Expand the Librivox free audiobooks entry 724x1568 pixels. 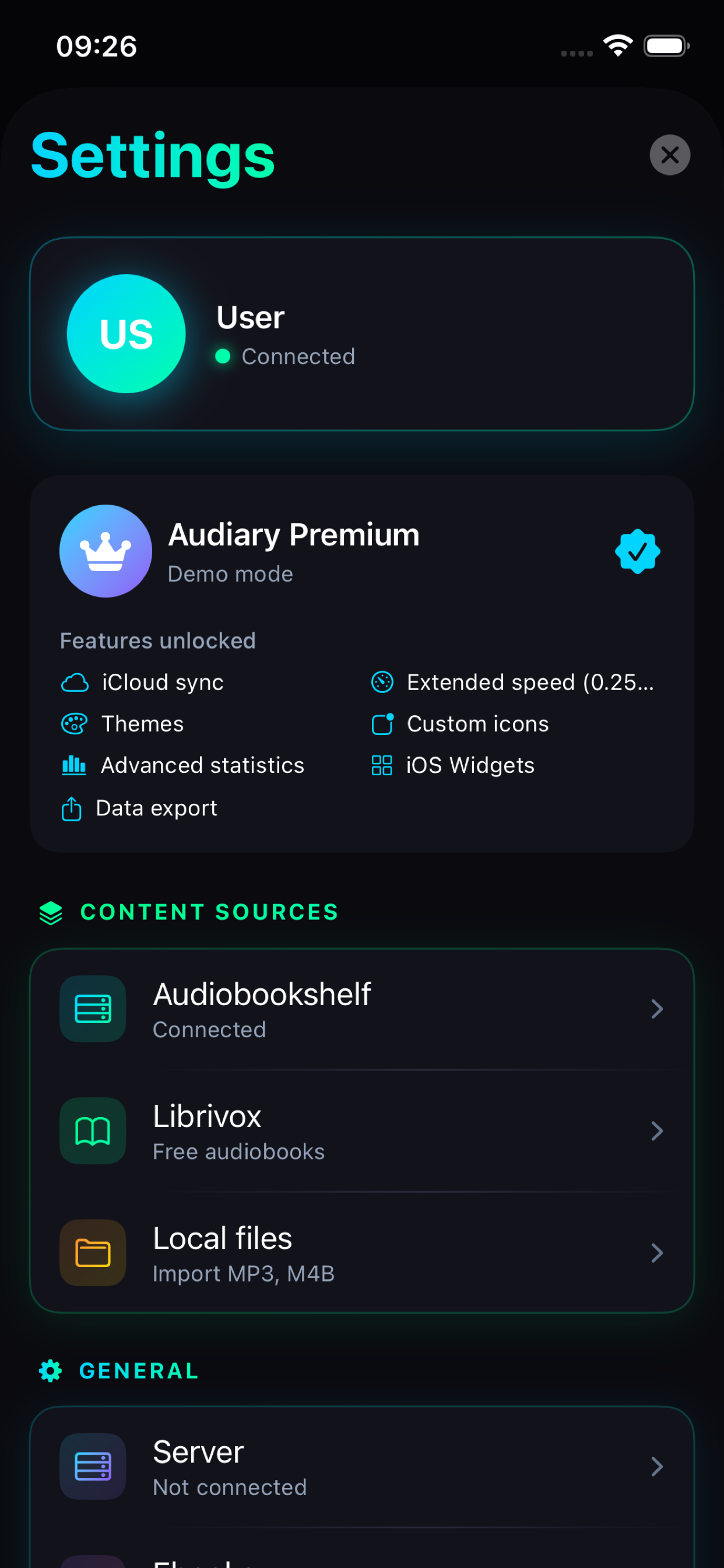[x=657, y=1131]
